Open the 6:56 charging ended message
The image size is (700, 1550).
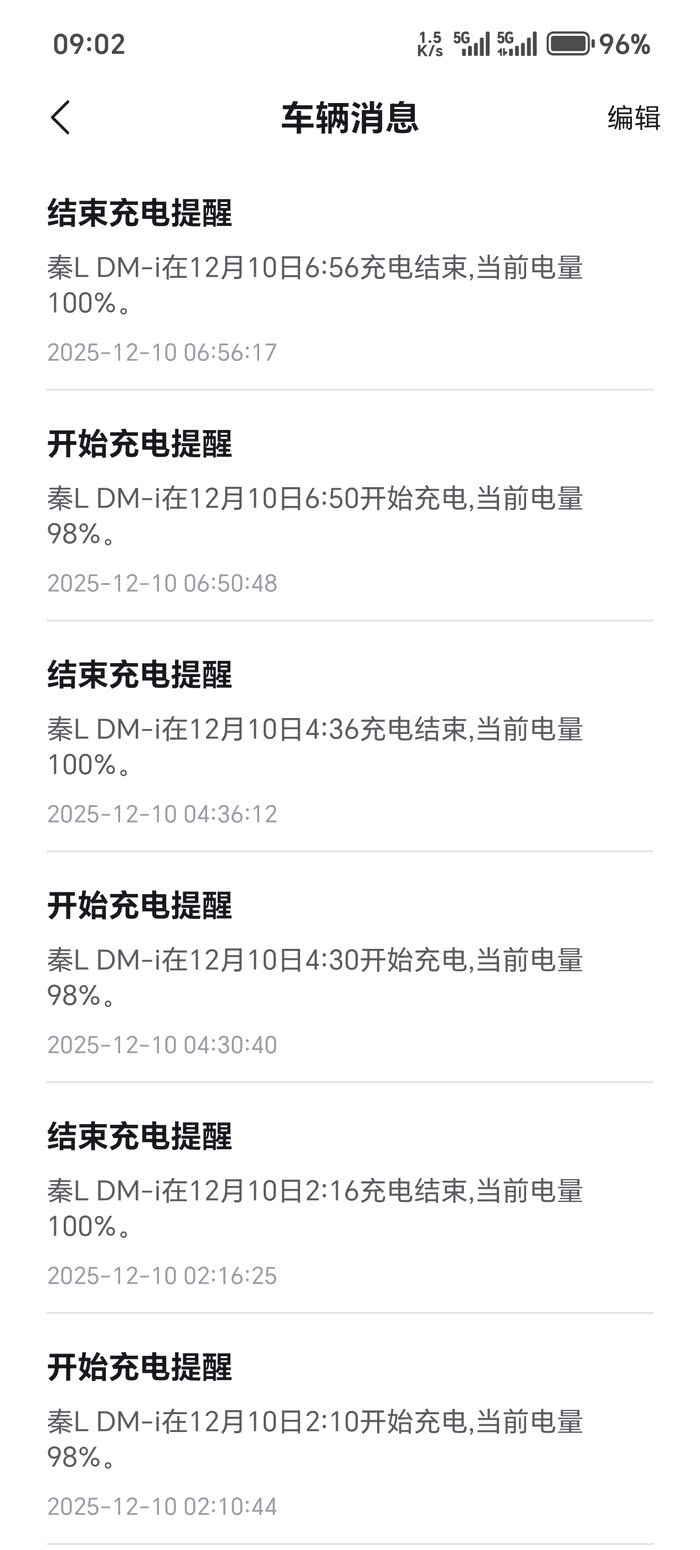tap(349, 282)
